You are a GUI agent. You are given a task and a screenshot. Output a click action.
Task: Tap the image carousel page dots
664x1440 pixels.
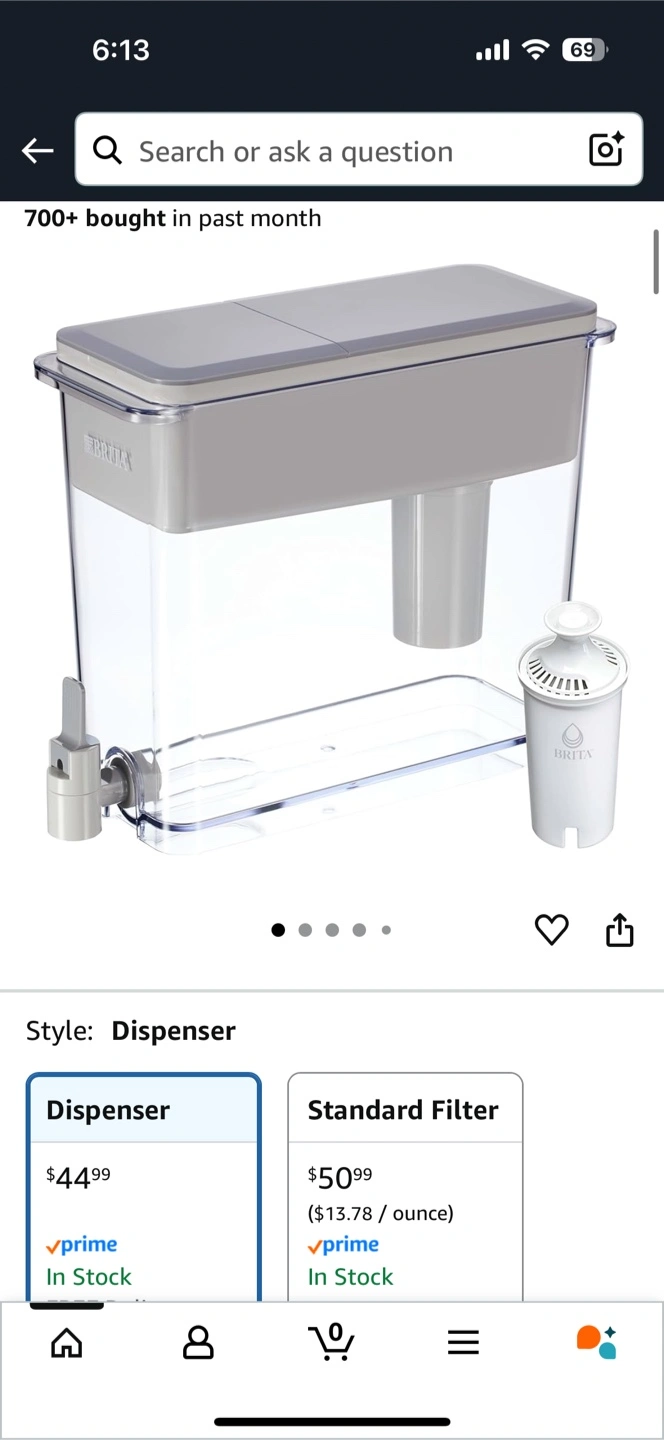pyautogui.click(x=331, y=930)
